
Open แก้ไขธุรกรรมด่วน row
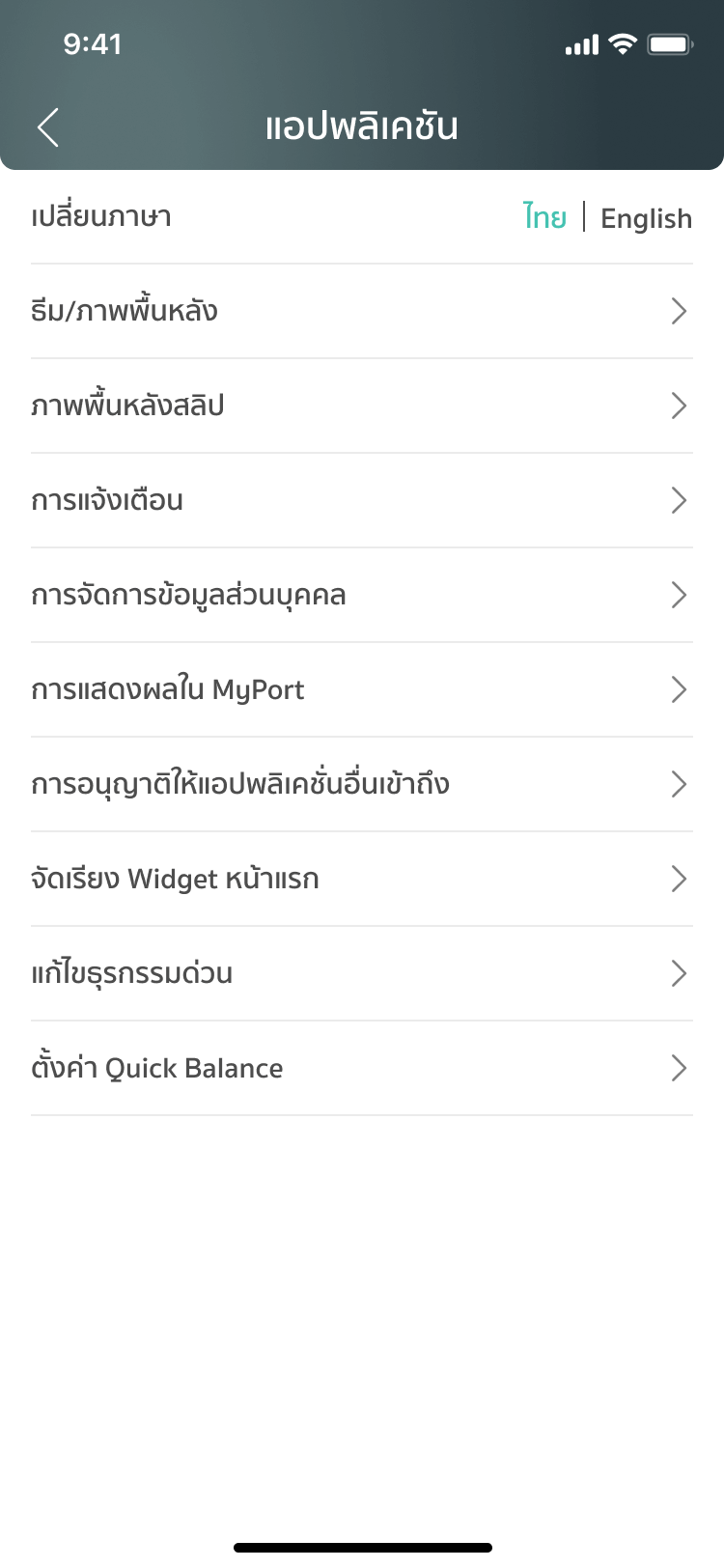point(361,973)
